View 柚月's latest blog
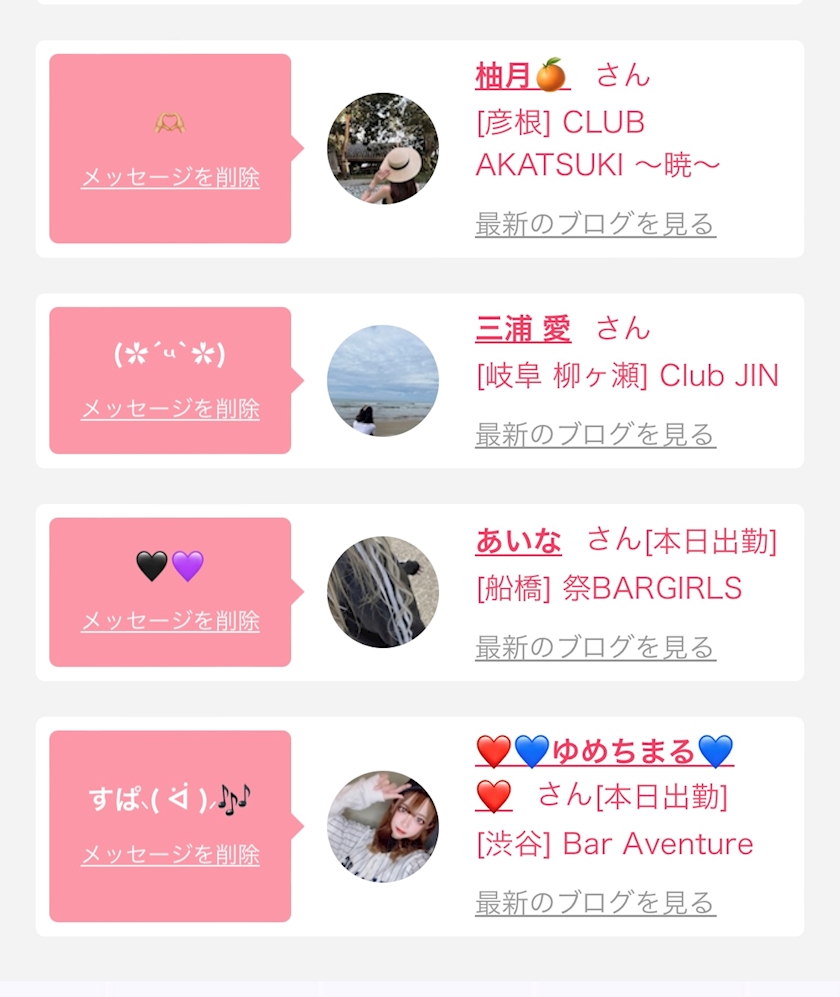Image resolution: width=840 pixels, height=997 pixels. pyautogui.click(x=595, y=224)
